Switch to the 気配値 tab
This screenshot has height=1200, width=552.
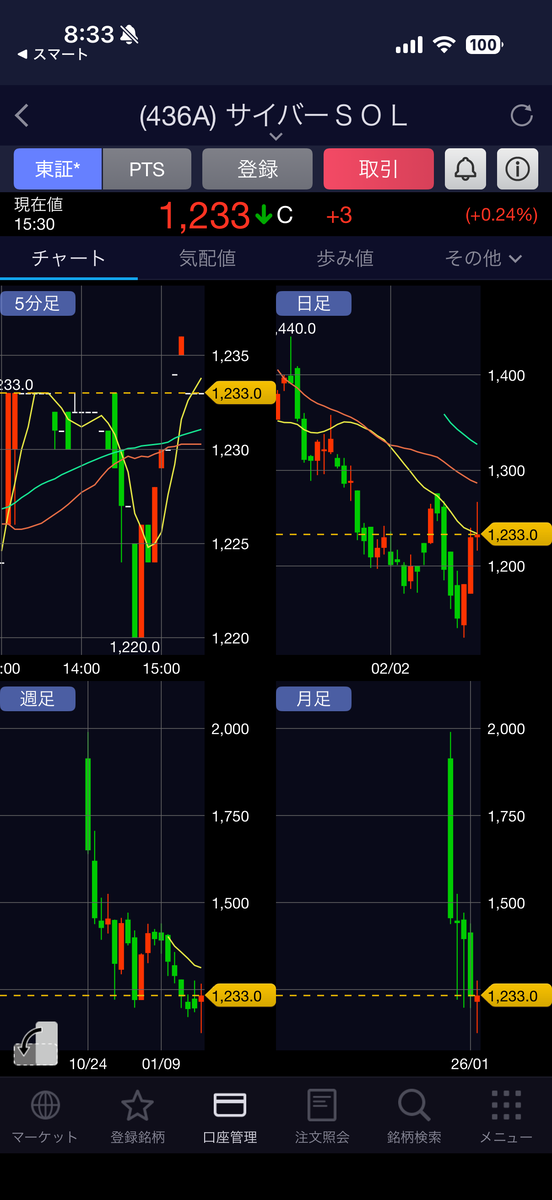207,258
